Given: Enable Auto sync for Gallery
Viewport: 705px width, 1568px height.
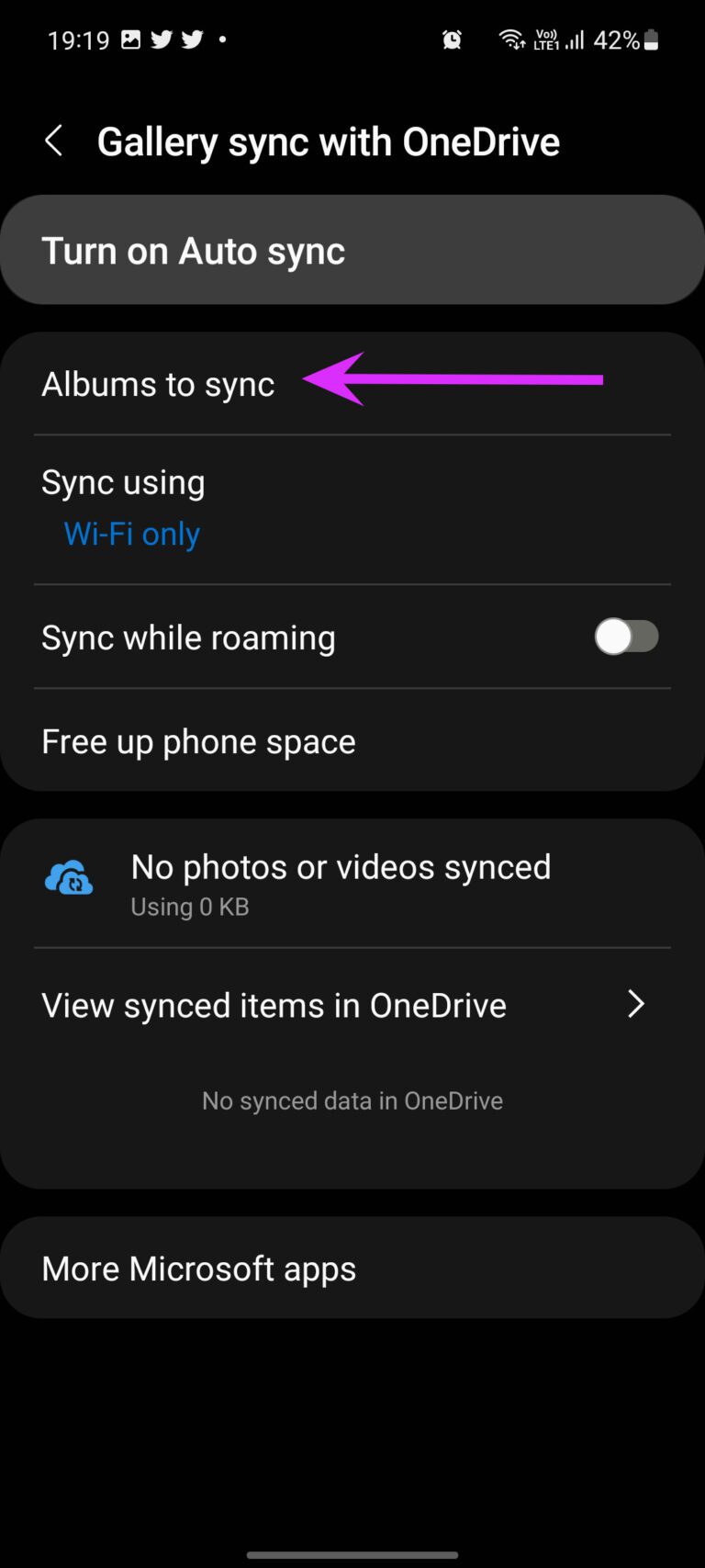Looking at the screenshot, I should [x=352, y=249].
